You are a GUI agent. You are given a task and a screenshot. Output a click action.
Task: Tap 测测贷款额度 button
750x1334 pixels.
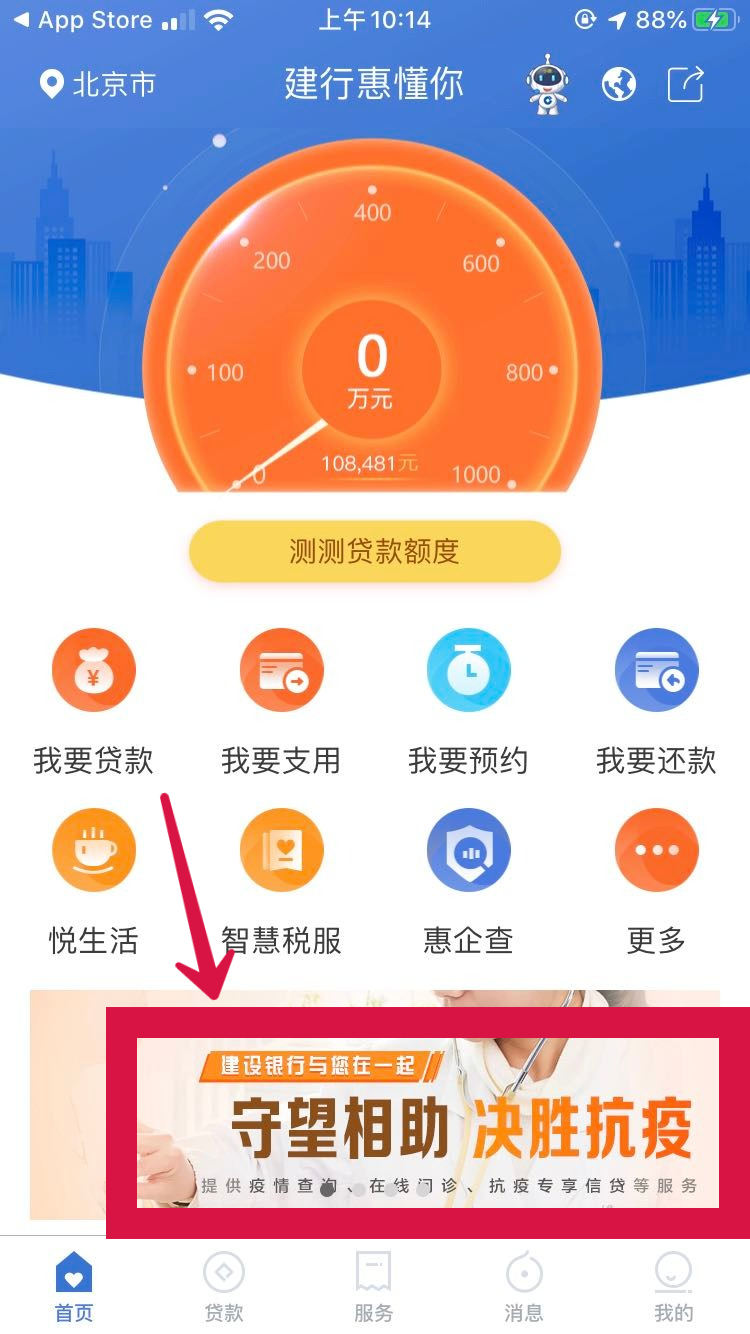(374, 551)
